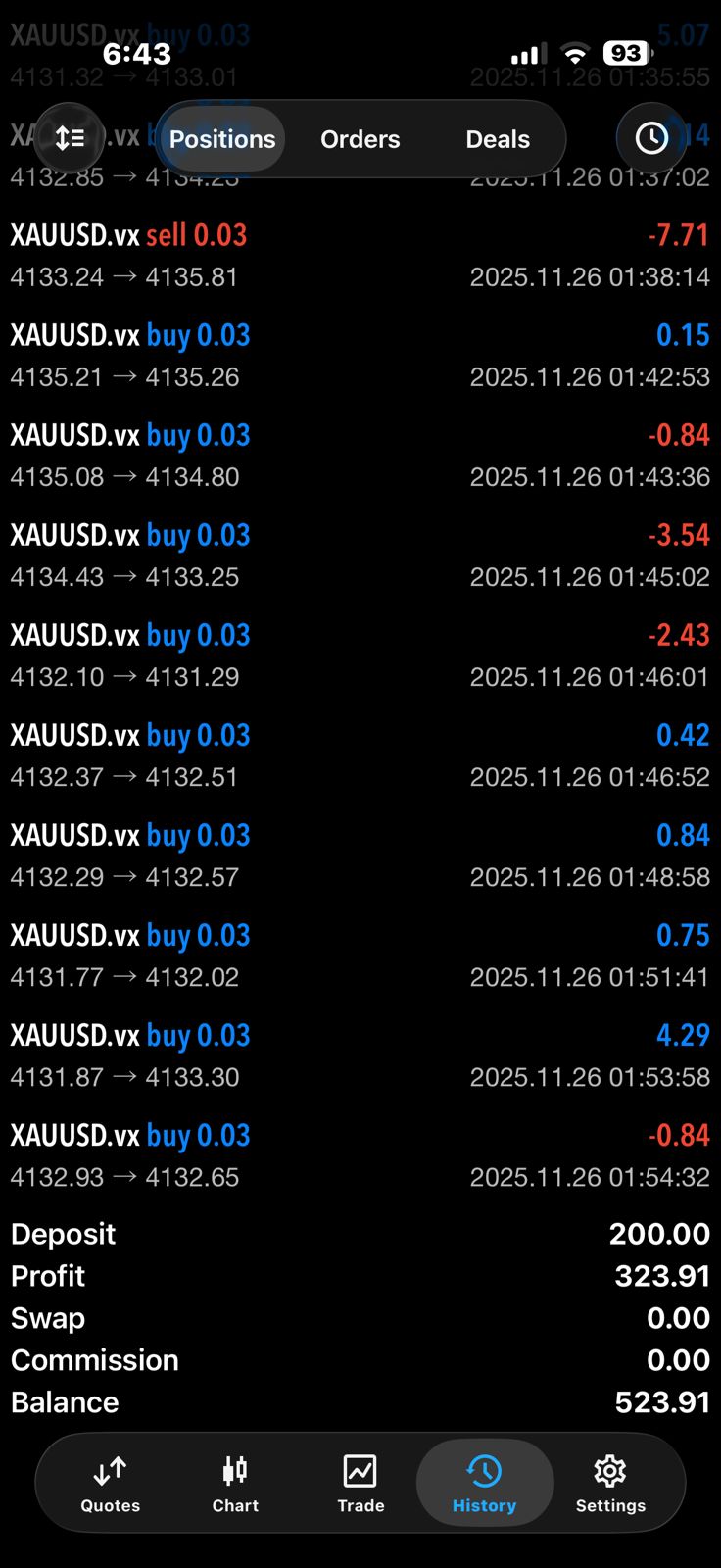This screenshot has width=721, height=1568.
Task: Open the history period clock icon
Action: 651,139
